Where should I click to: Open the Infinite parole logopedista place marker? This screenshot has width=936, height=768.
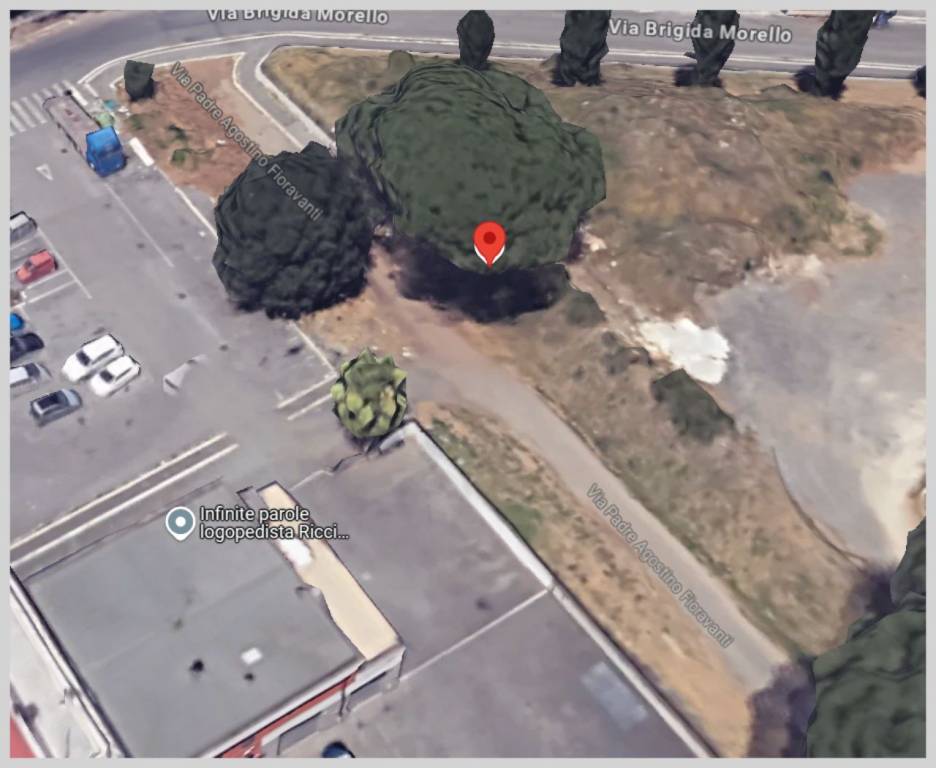point(180,523)
